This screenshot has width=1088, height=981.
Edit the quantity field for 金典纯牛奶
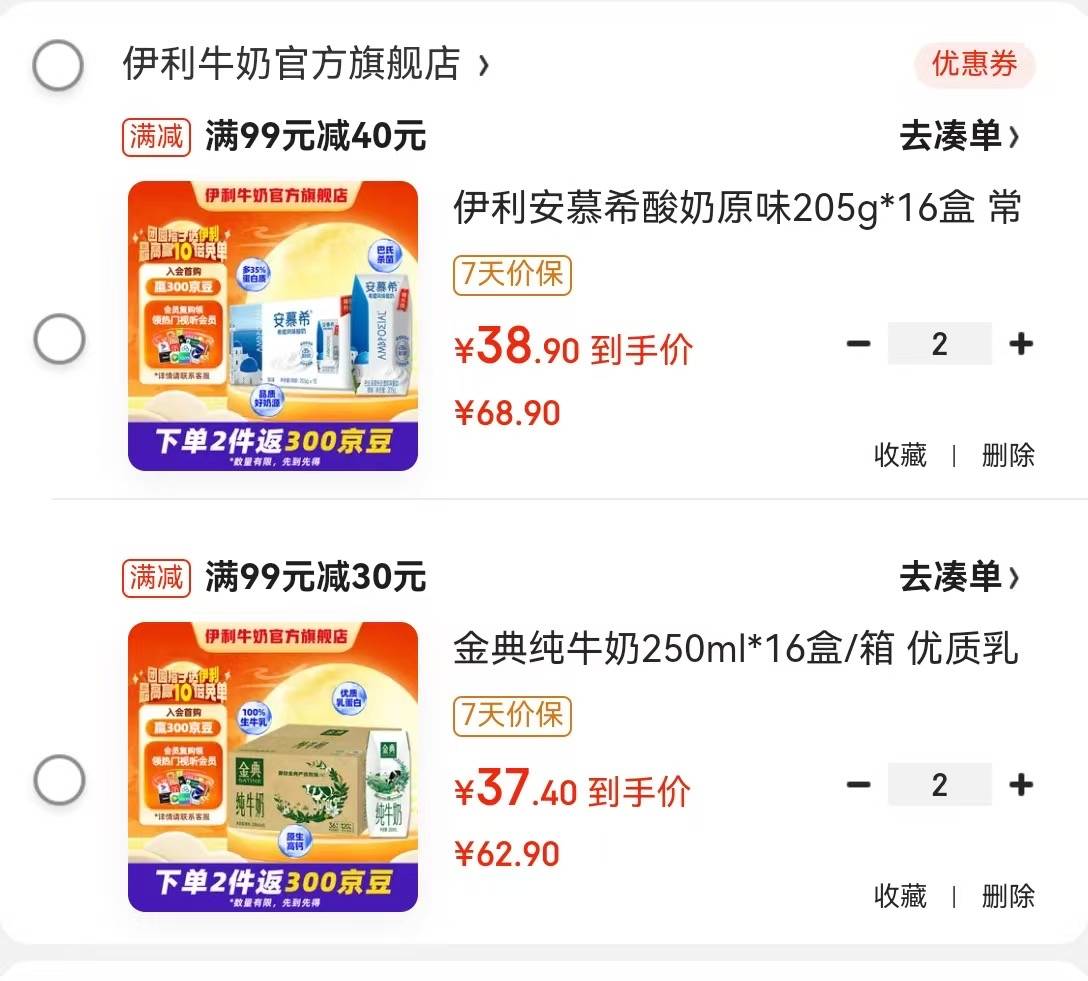[939, 785]
